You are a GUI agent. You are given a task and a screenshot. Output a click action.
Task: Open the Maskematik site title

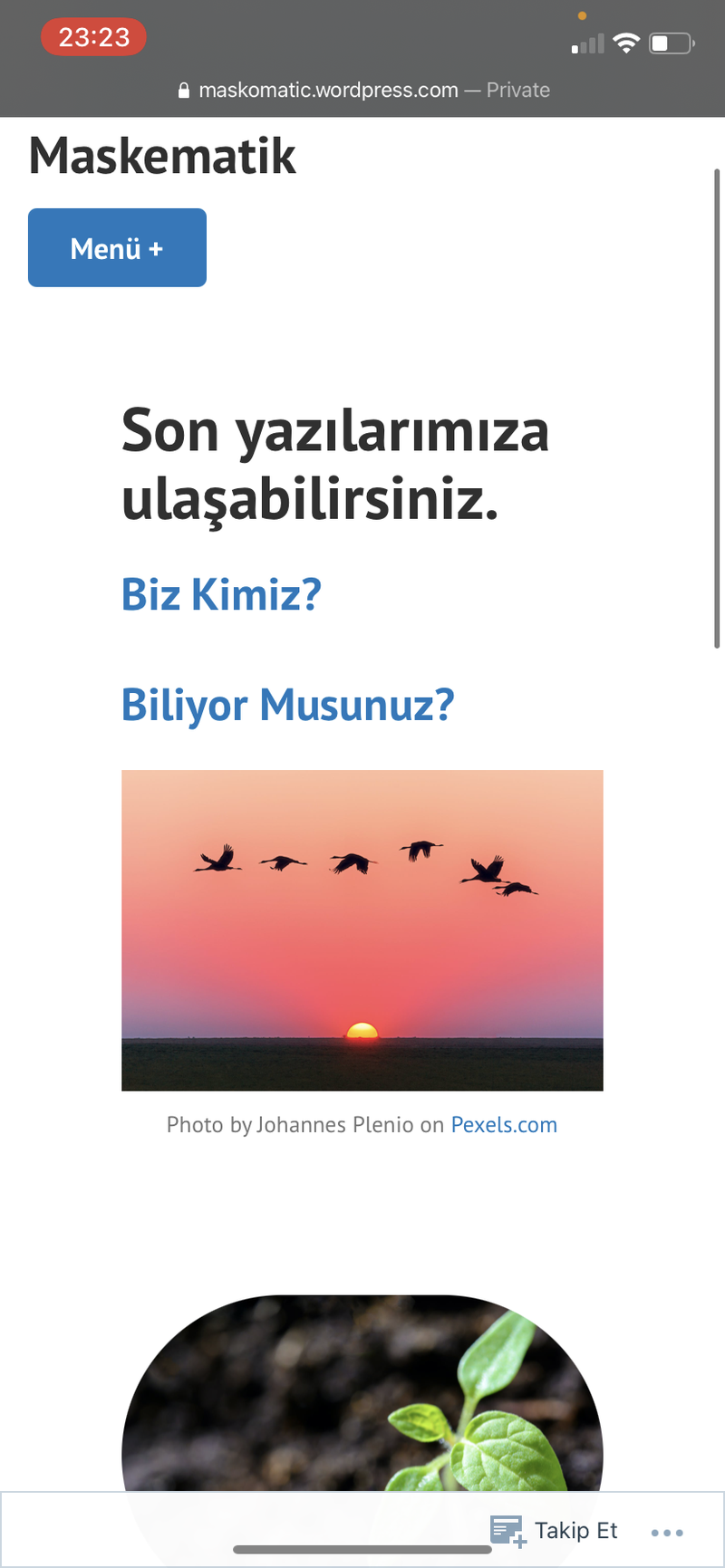162,156
